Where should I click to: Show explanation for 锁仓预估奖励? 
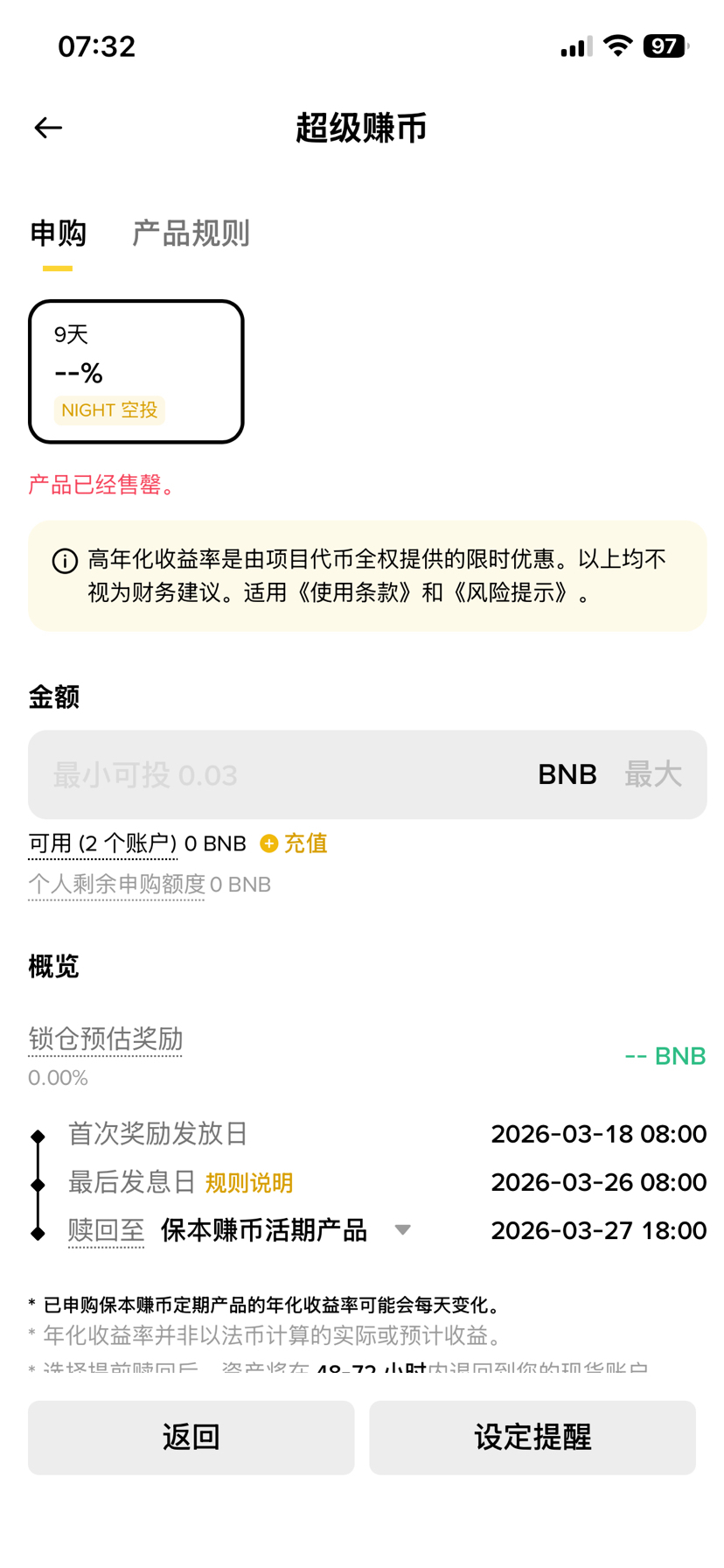click(x=106, y=1039)
